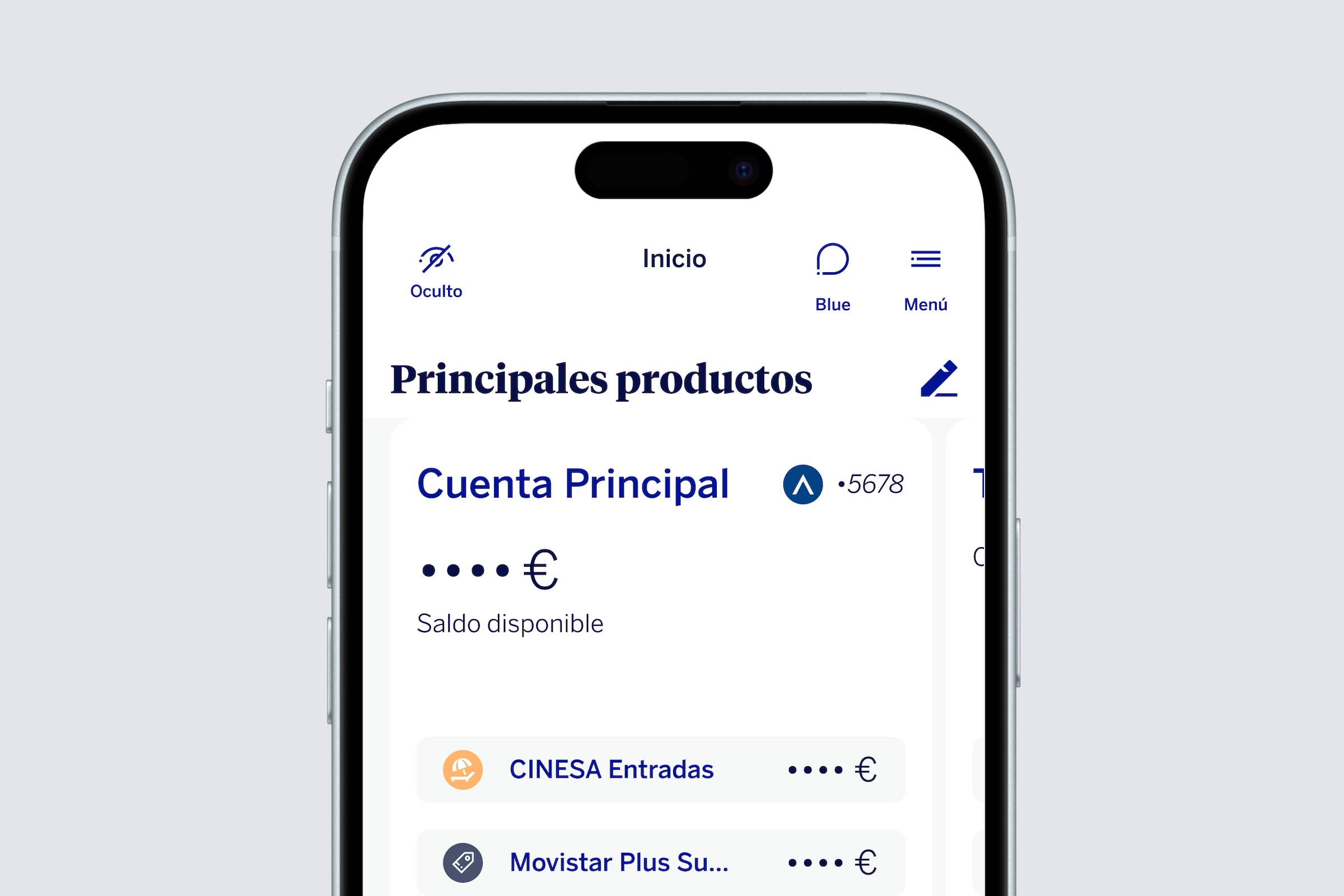The width and height of the screenshot is (1344, 896).
Task: Edit Principales productos with the pencil icon
Action: (939, 379)
